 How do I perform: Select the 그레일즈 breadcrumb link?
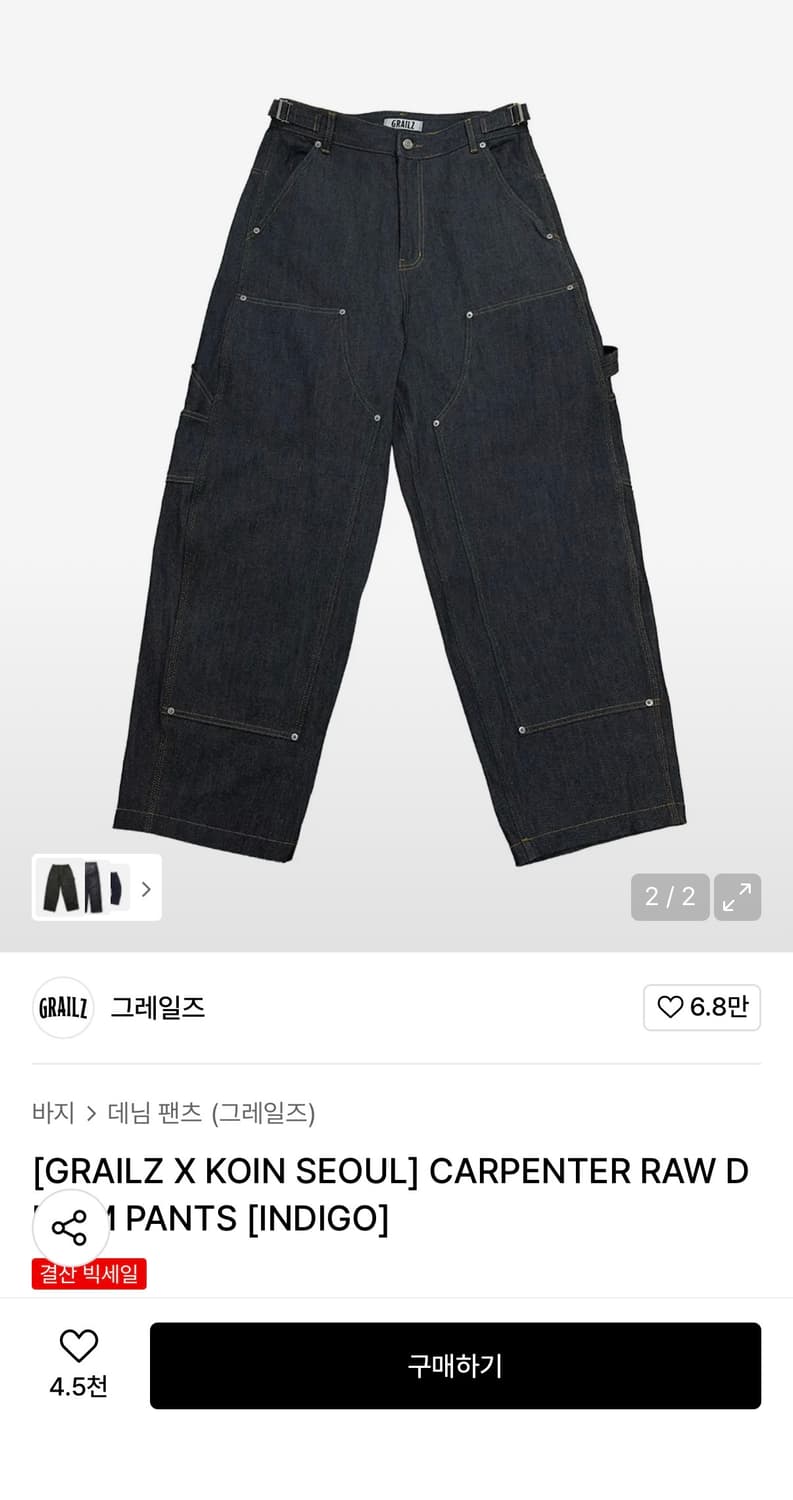[x=264, y=1113]
